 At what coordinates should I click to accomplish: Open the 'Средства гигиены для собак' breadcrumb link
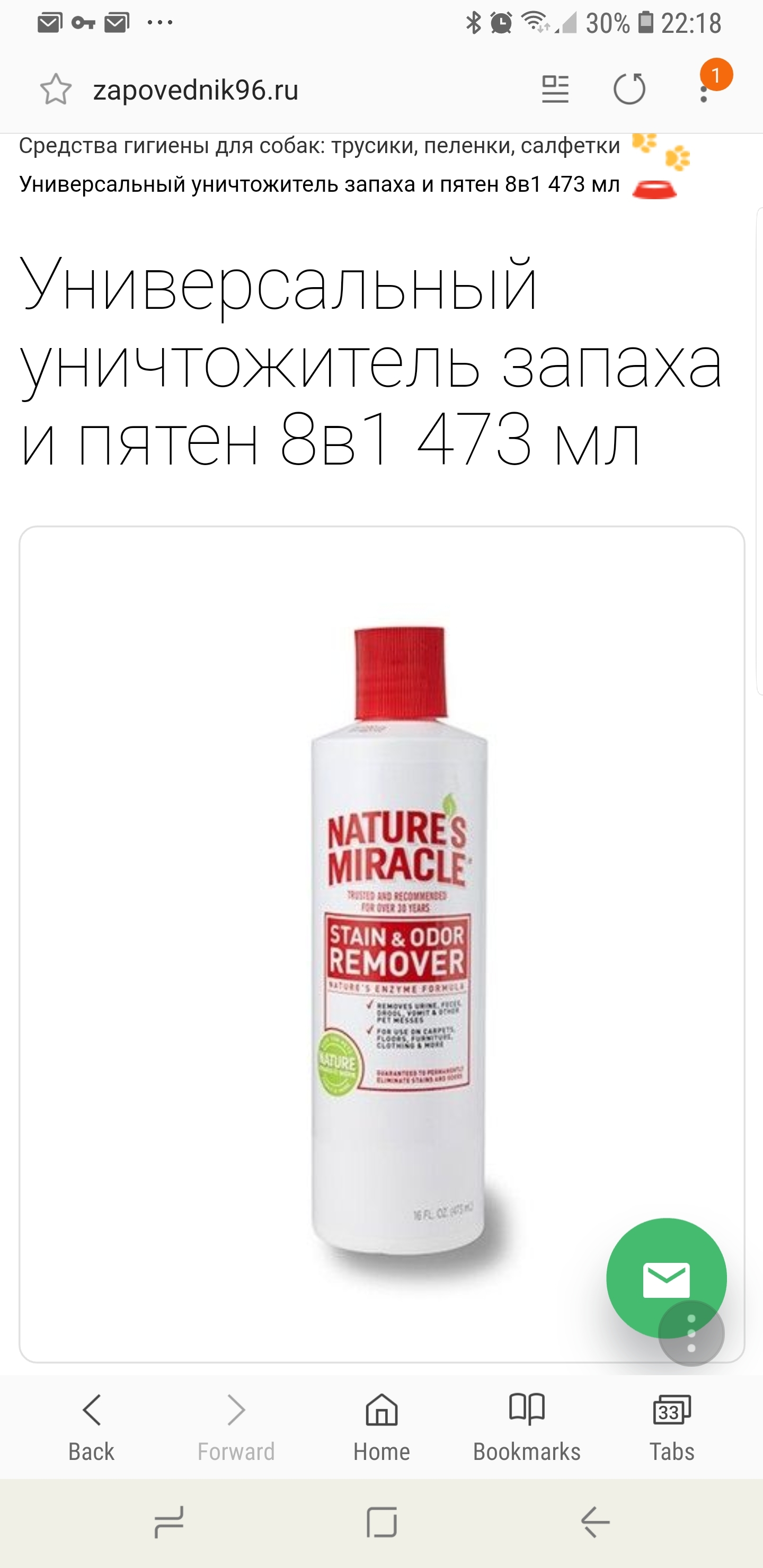(319, 146)
